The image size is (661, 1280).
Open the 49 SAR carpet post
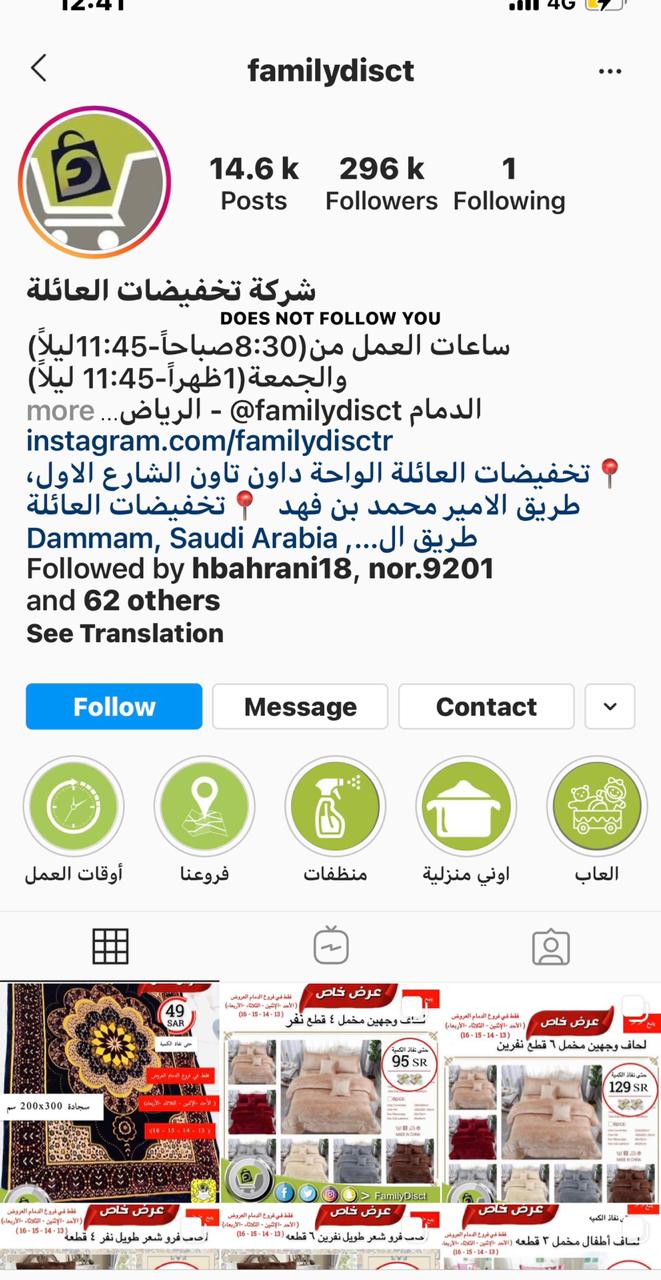coord(109,1090)
